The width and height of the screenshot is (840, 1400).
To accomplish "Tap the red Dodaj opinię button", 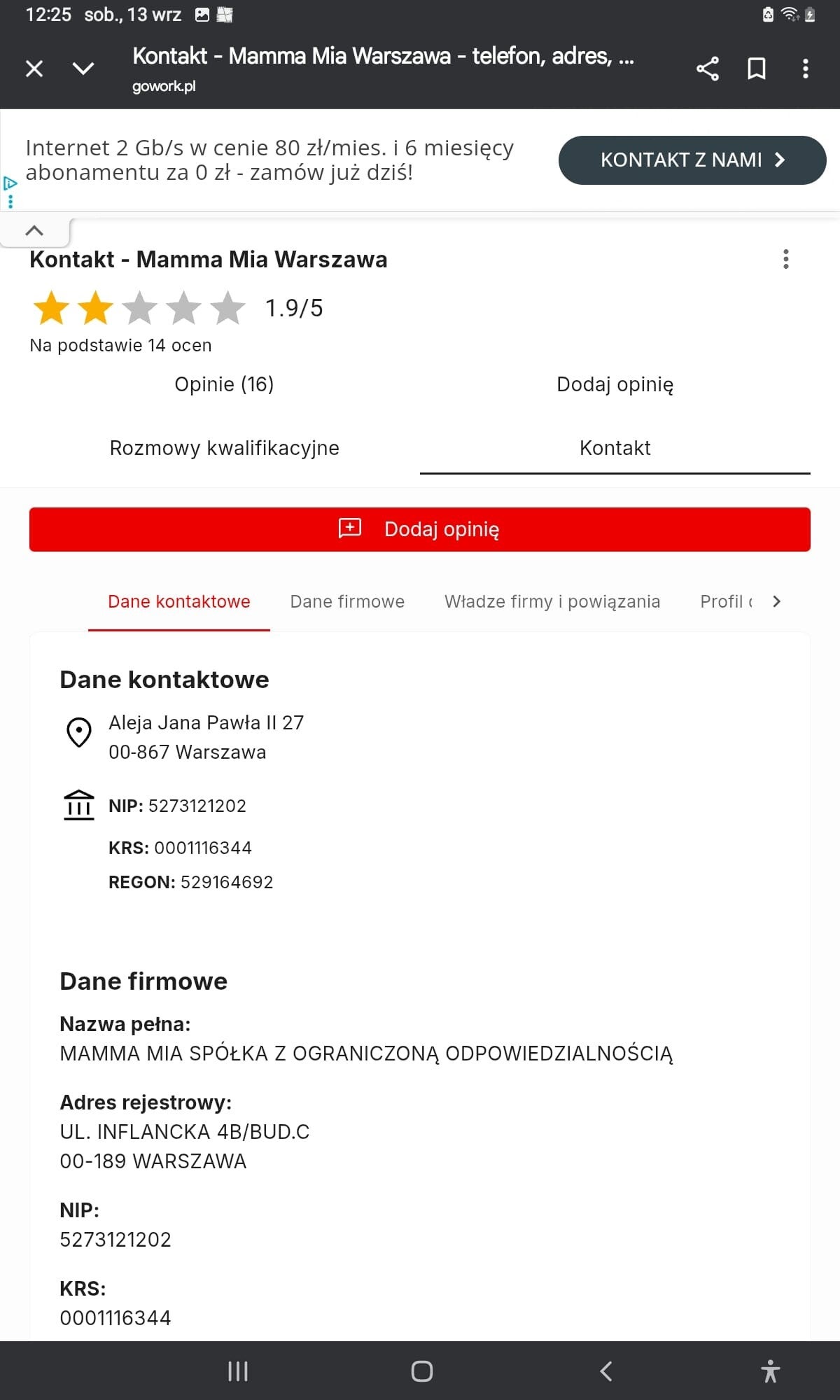I will click(x=420, y=529).
